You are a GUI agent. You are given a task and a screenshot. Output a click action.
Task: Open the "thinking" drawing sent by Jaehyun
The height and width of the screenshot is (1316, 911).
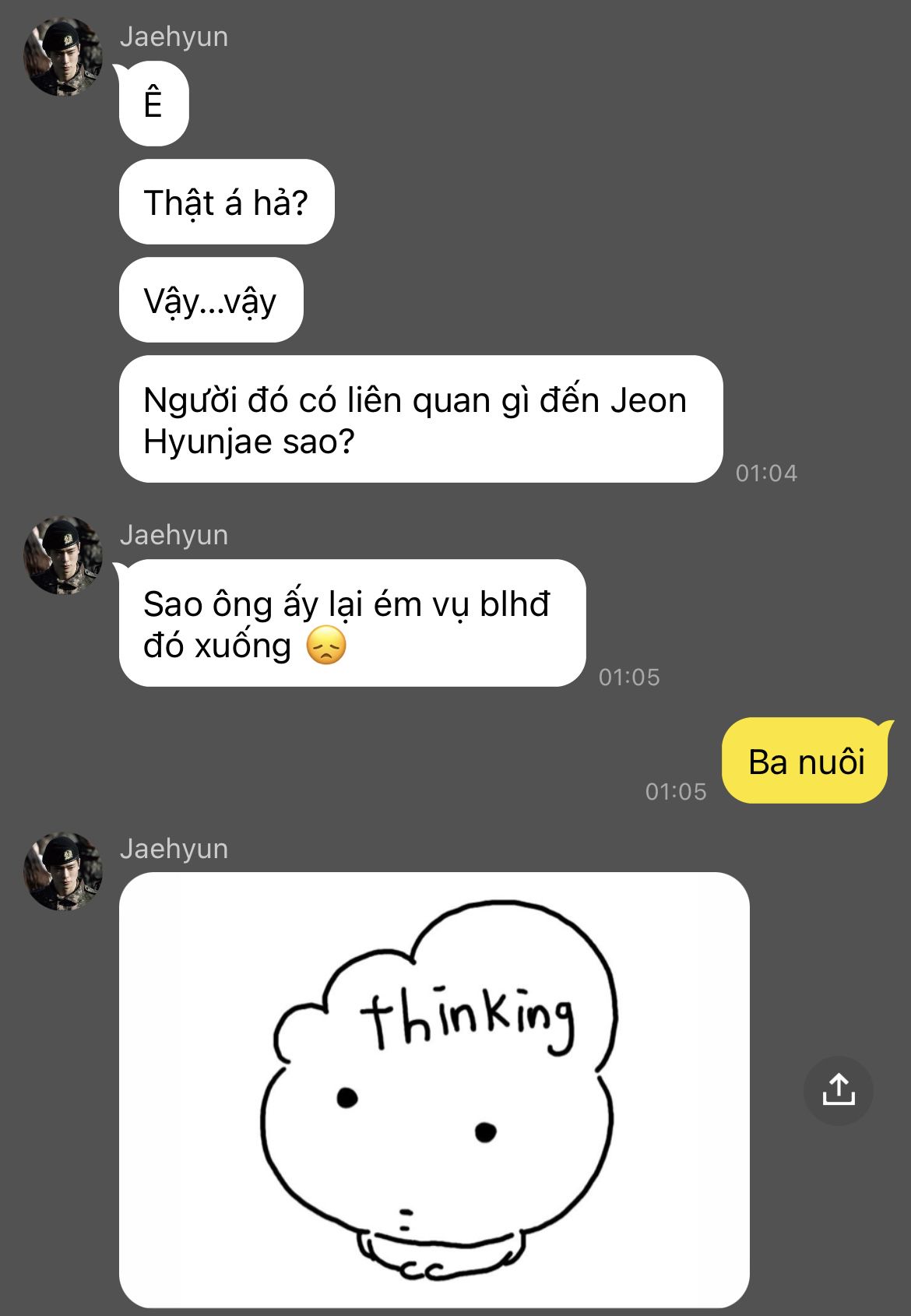pos(434,1089)
